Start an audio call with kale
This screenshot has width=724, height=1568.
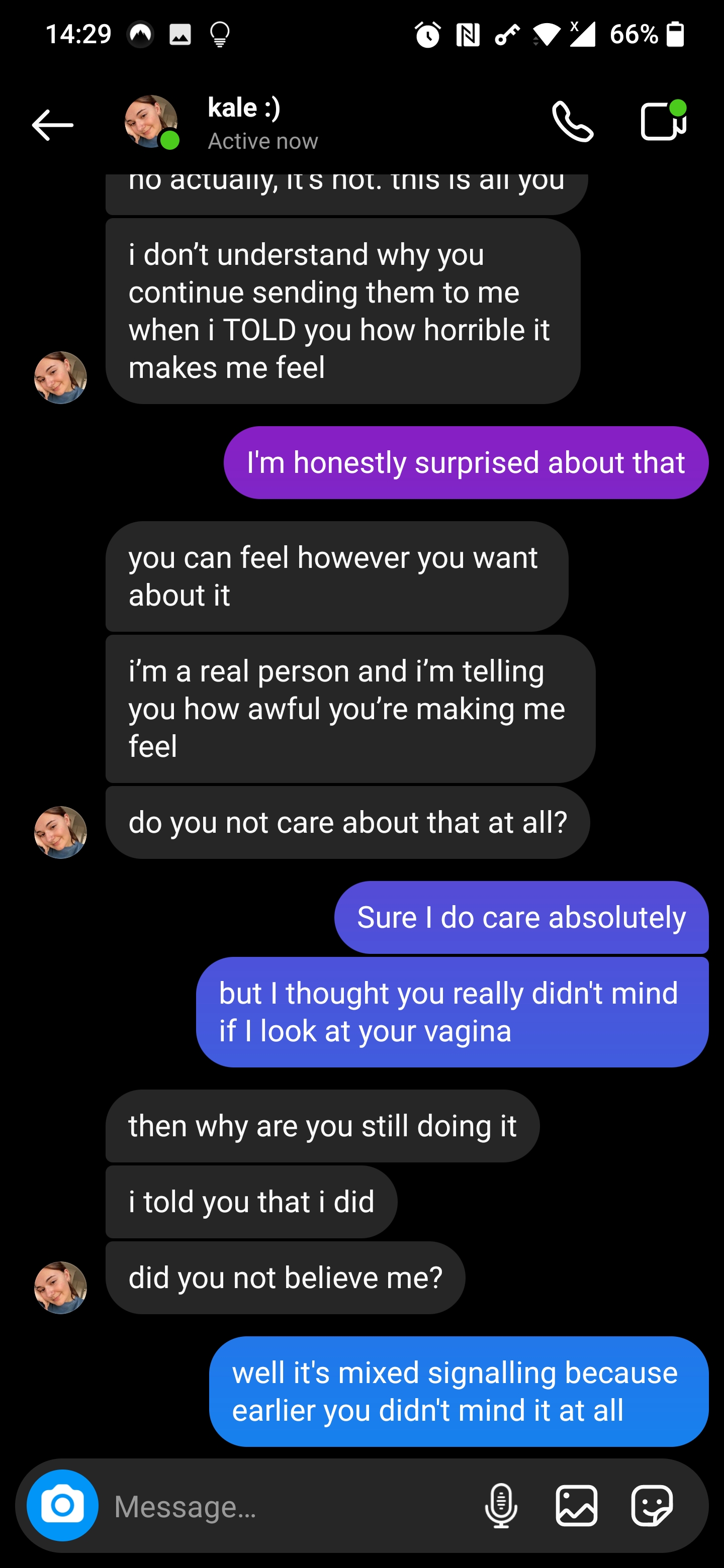point(572,122)
